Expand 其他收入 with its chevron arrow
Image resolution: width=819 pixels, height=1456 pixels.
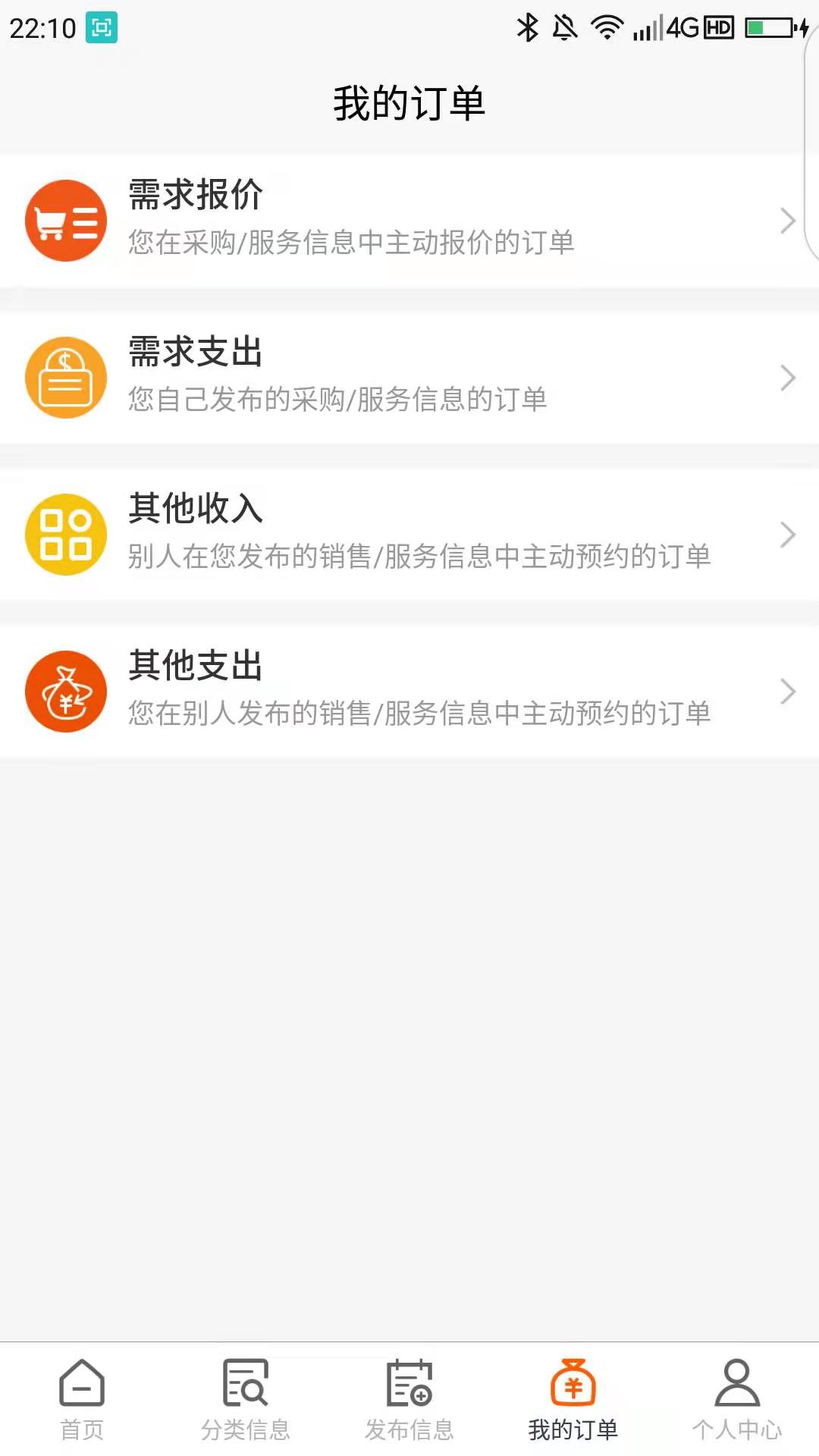[x=786, y=534]
